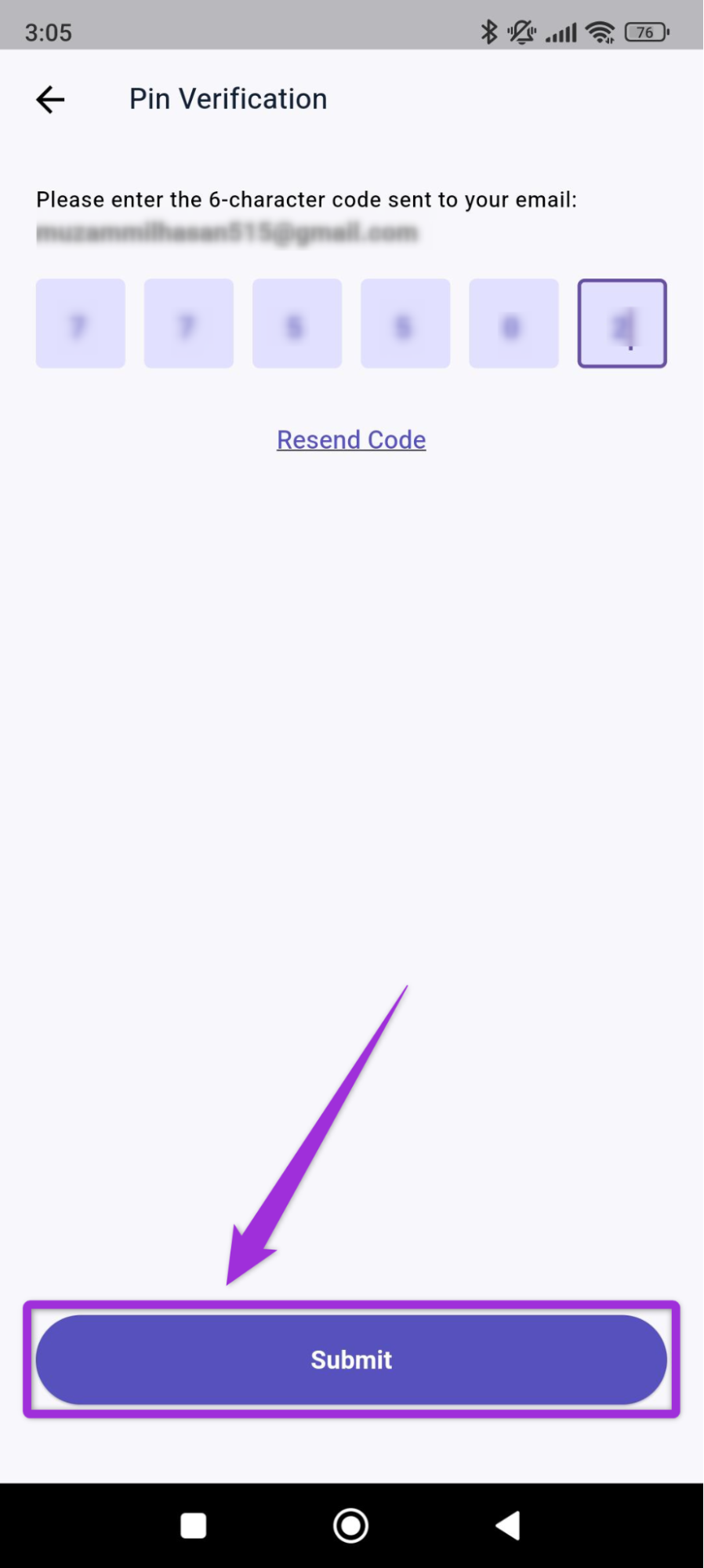Screen dimensions: 704x1568
Task: Focus the third code digit box
Action: 297,323
